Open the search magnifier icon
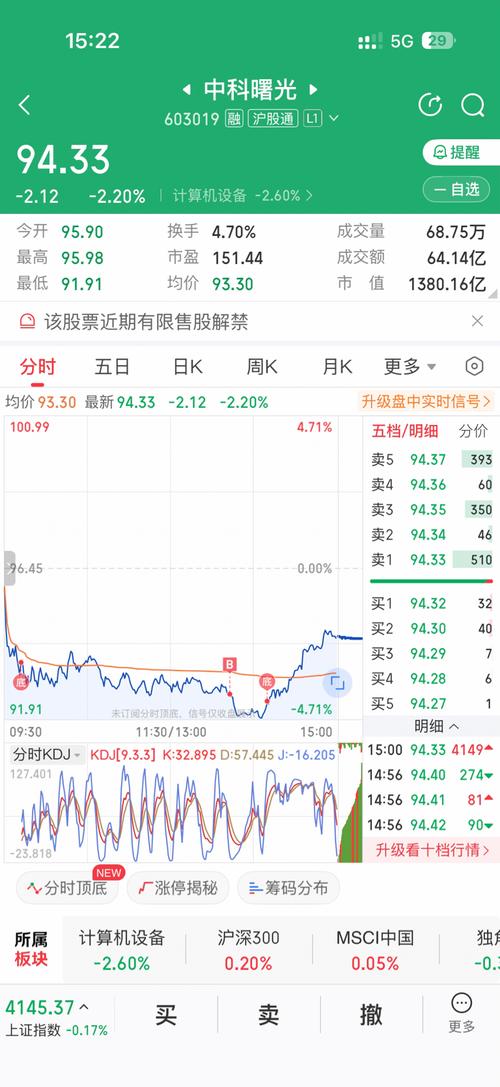Image resolution: width=500 pixels, height=1087 pixels. point(472,105)
